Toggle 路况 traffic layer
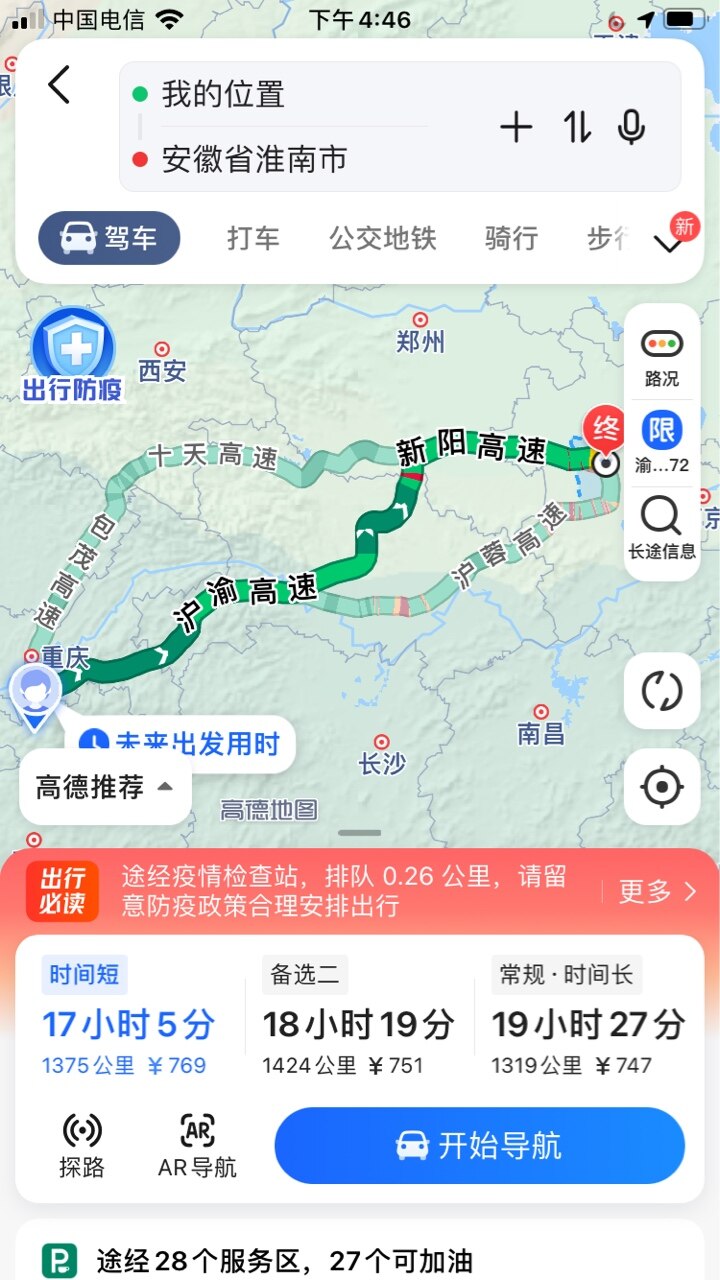 coord(662,357)
